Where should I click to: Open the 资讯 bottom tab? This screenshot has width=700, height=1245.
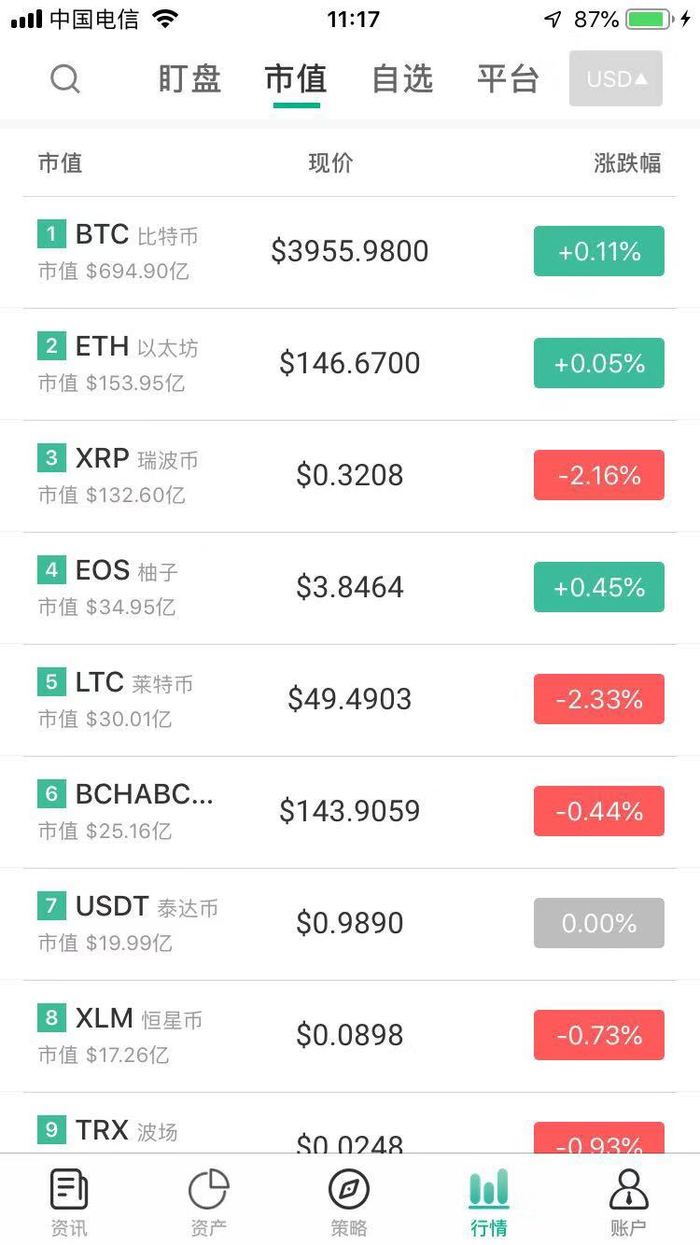(x=69, y=1201)
